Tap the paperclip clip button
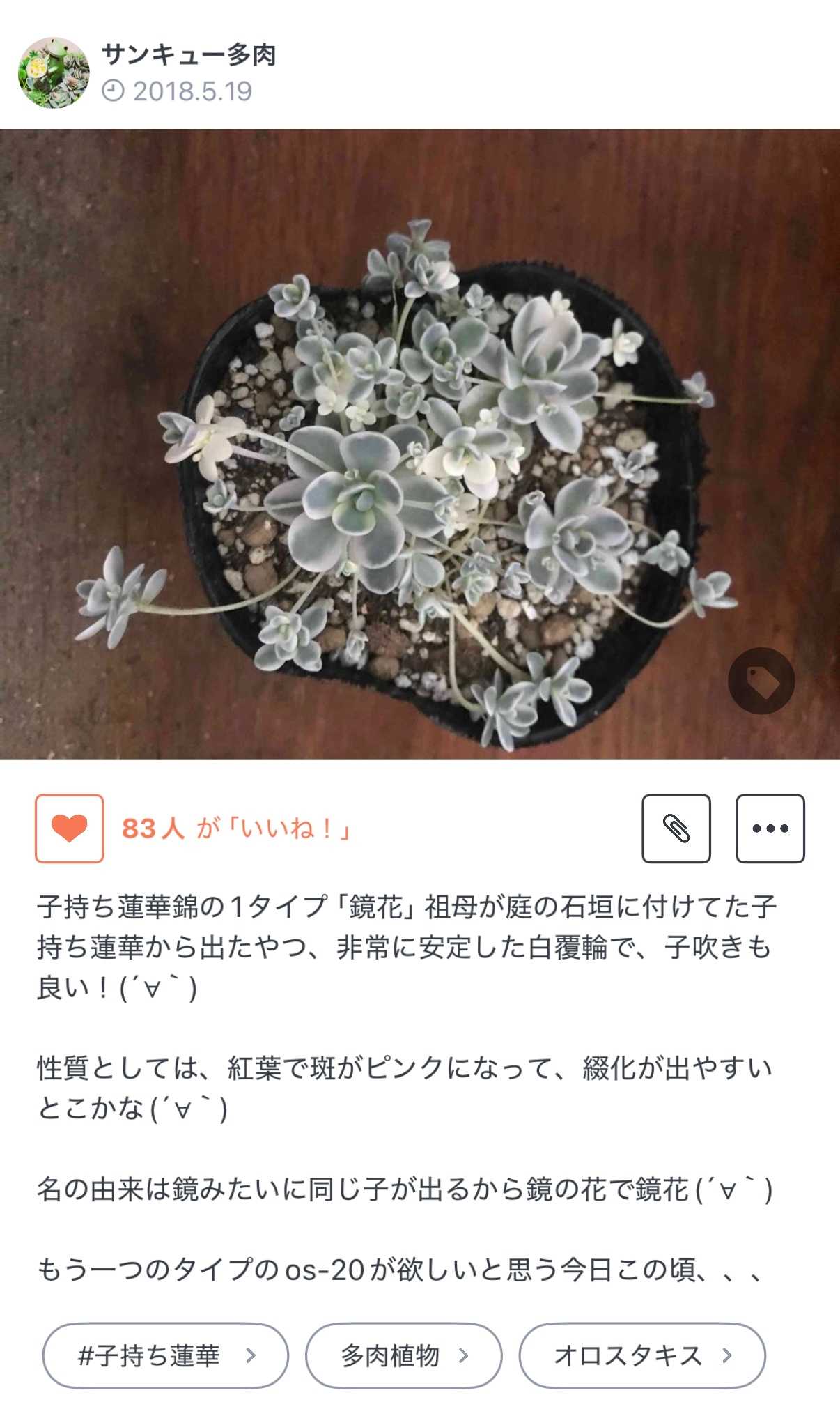Image resolution: width=840 pixels, height=1402 pixels. [x=676, y=829]
